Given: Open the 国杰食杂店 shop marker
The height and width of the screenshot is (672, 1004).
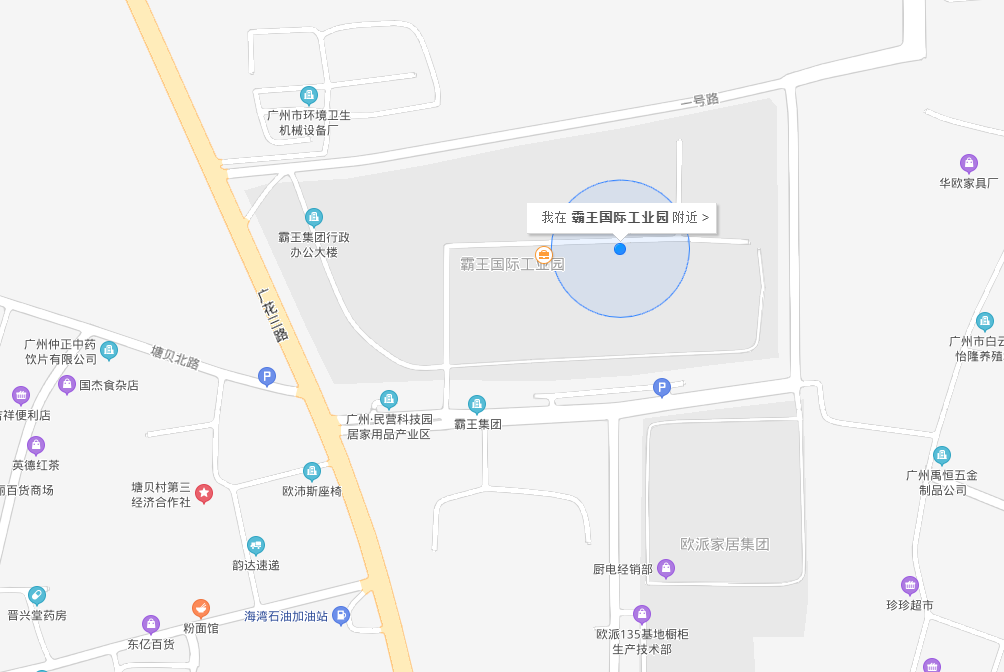Looking at the screenshot, I should click(67, 384).
